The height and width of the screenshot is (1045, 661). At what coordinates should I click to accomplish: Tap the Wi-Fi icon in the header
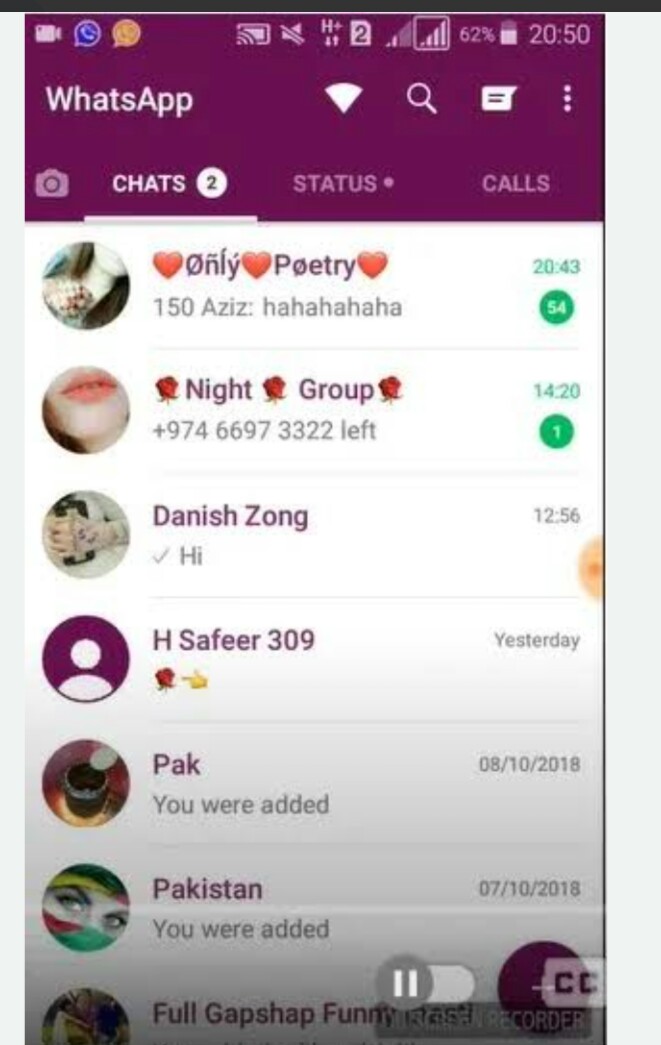(343, 99)
